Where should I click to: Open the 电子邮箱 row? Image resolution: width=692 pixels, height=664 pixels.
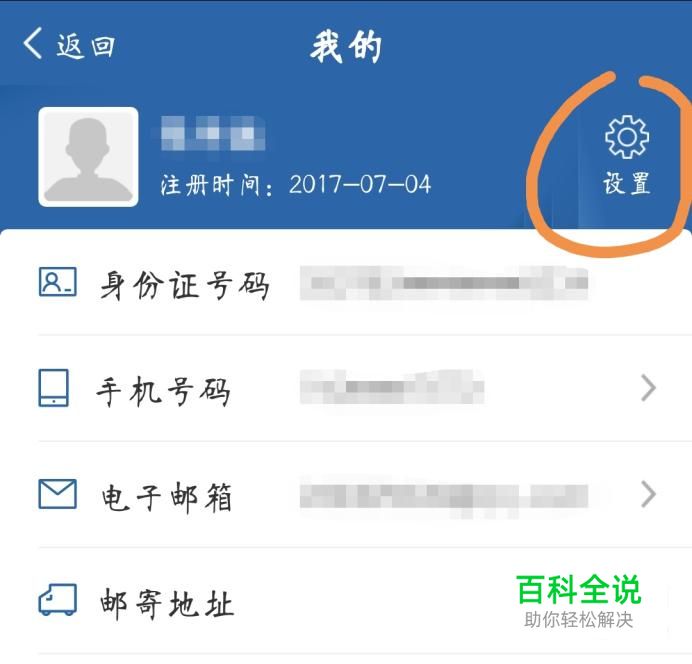pos(346,495)
